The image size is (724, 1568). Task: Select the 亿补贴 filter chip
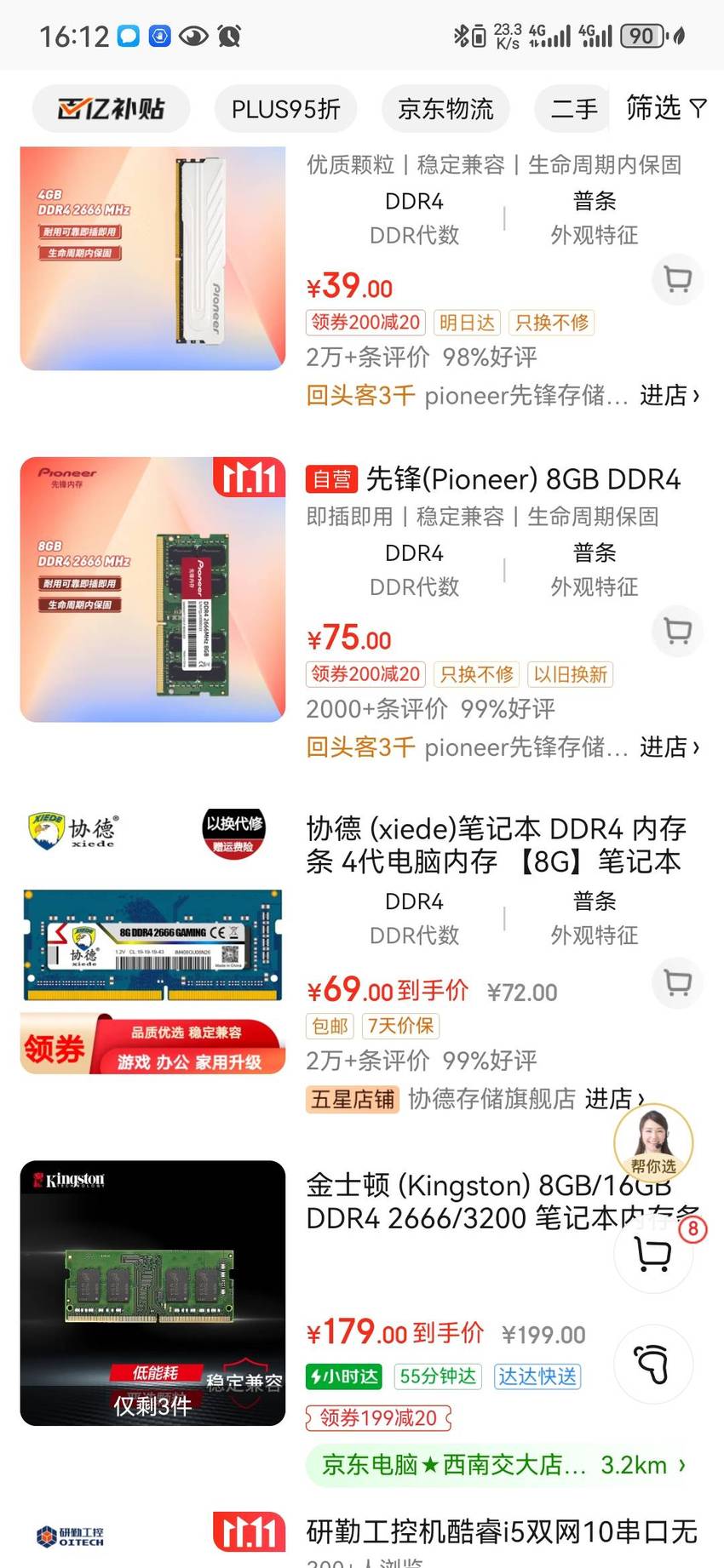tap(111, 109)
